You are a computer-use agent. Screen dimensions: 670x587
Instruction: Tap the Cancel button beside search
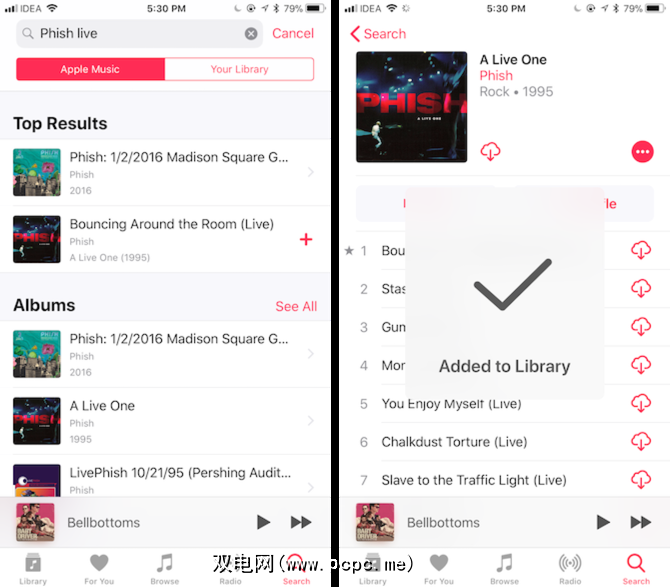click(293, 33)
